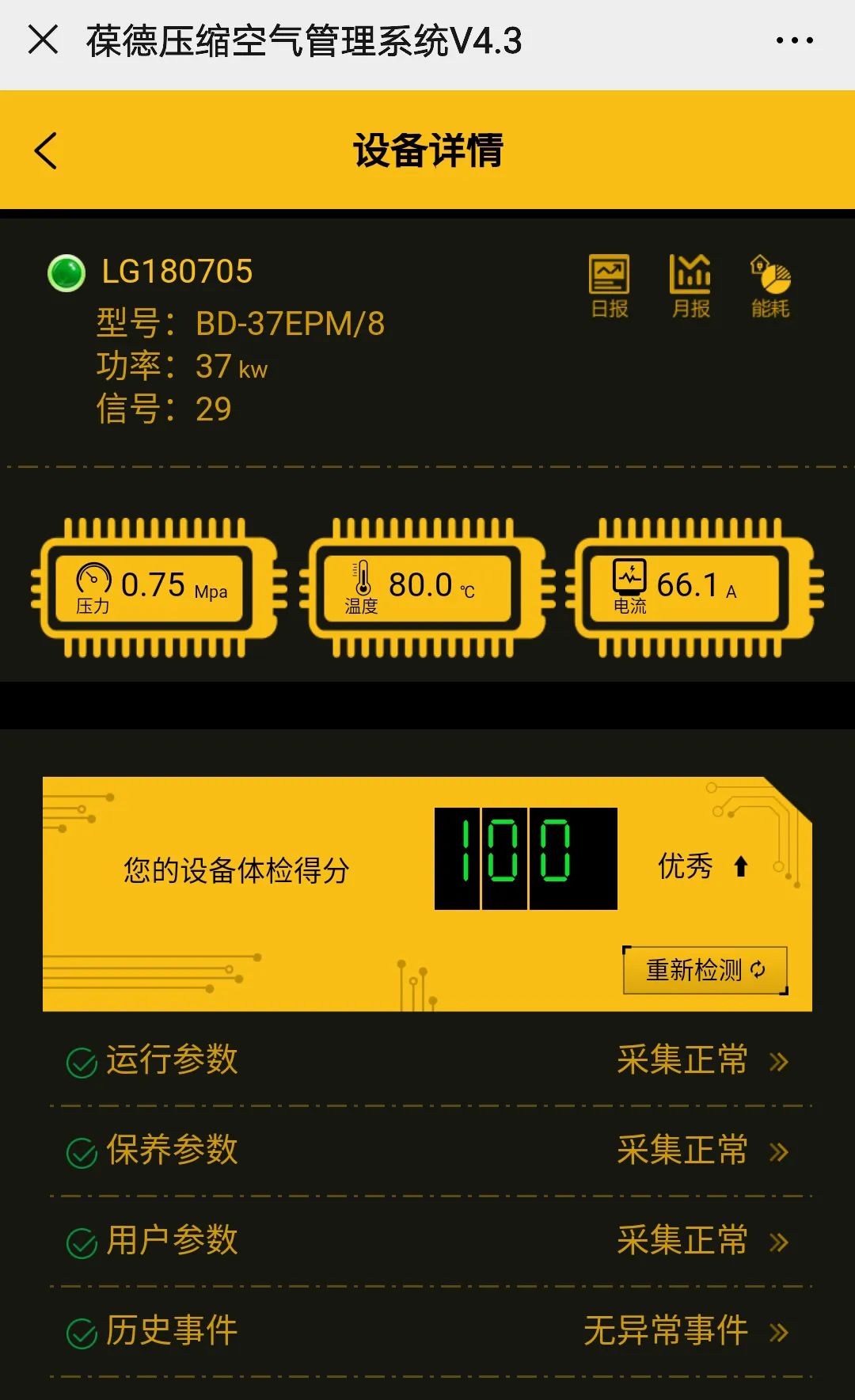This screenshot has height=1400, width=855.
Task: Close the 葆德压缩空气管理系统 web page
Action: pyautogui.click(x=43, y=40)
